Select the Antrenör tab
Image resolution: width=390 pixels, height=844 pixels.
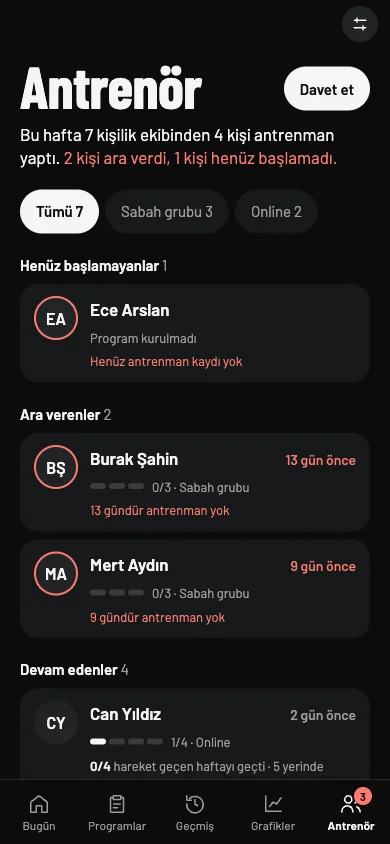pyautogui.click(x=351, y=812)
